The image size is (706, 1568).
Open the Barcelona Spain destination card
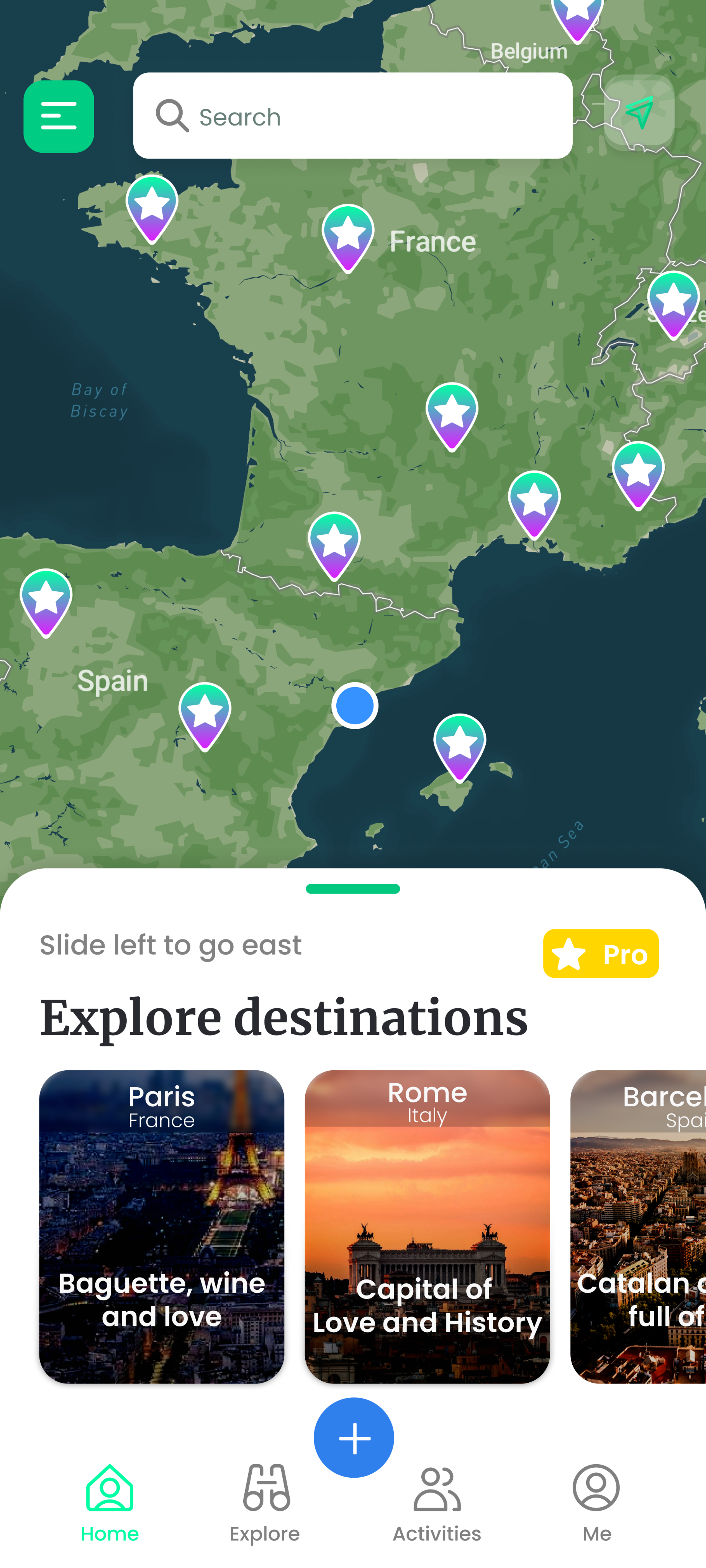(x=638, y=1226)
